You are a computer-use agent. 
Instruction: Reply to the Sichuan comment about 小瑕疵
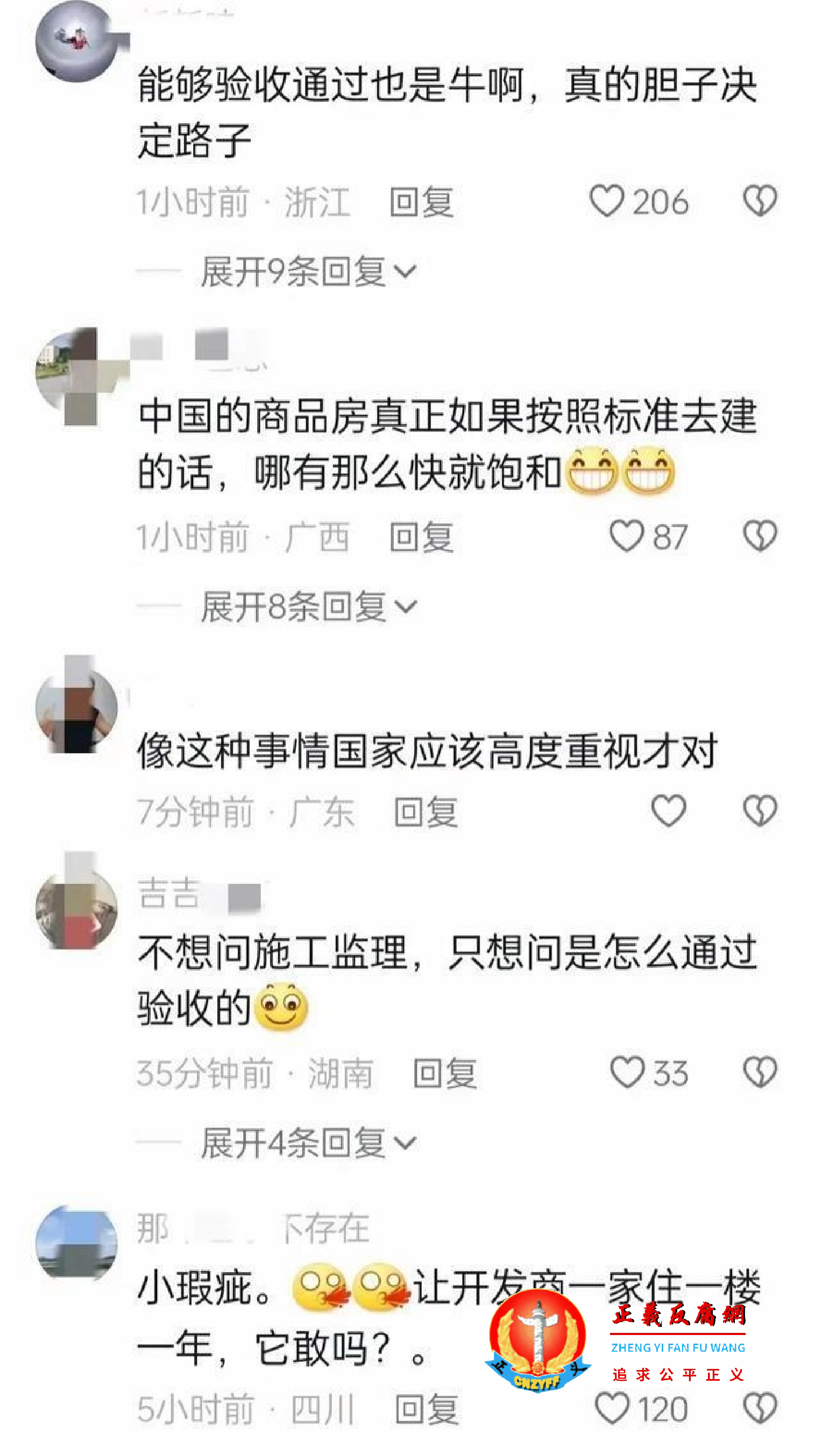(426, 1409)
